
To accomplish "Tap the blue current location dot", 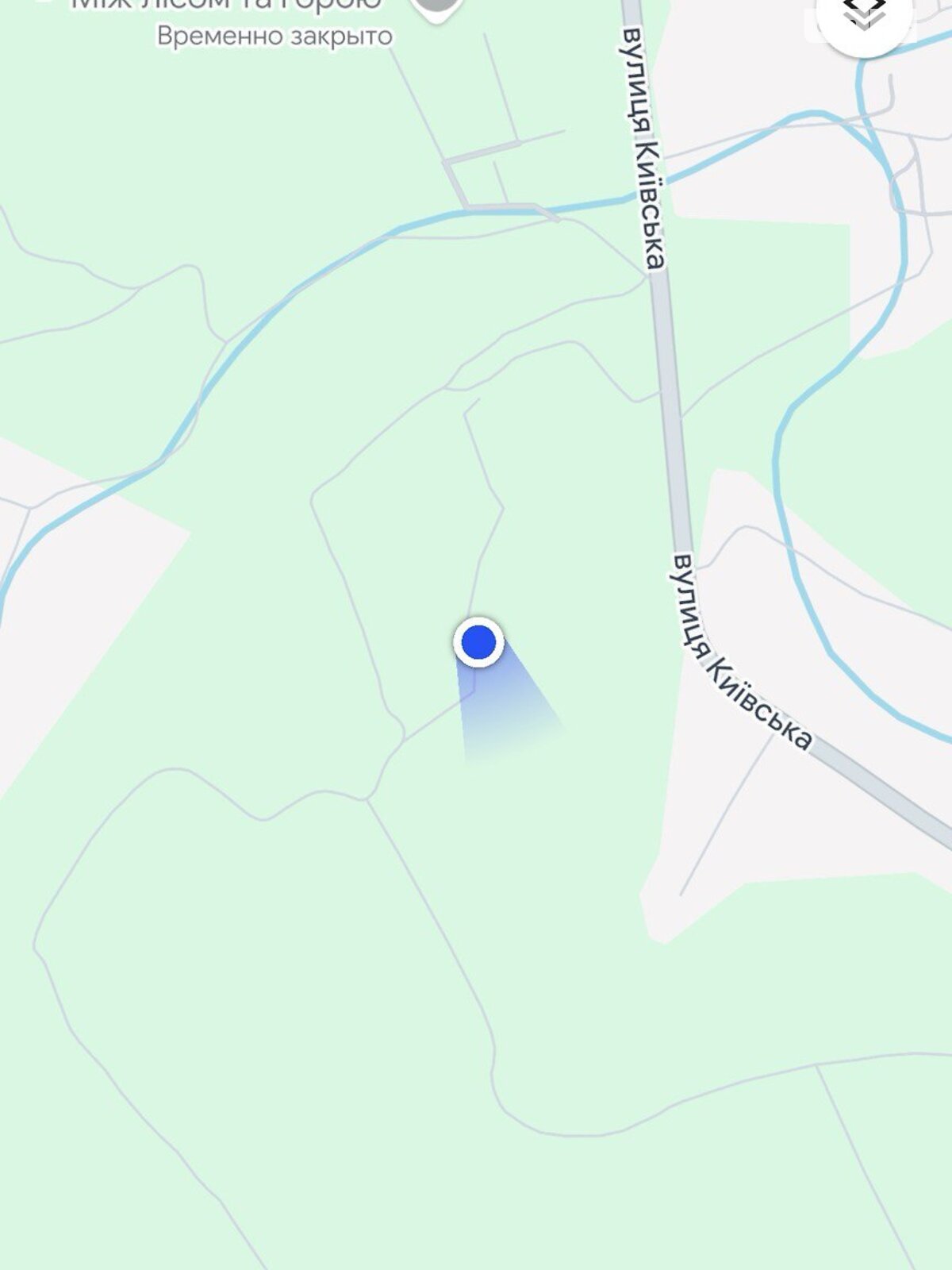I will click(x=478, y=641).
